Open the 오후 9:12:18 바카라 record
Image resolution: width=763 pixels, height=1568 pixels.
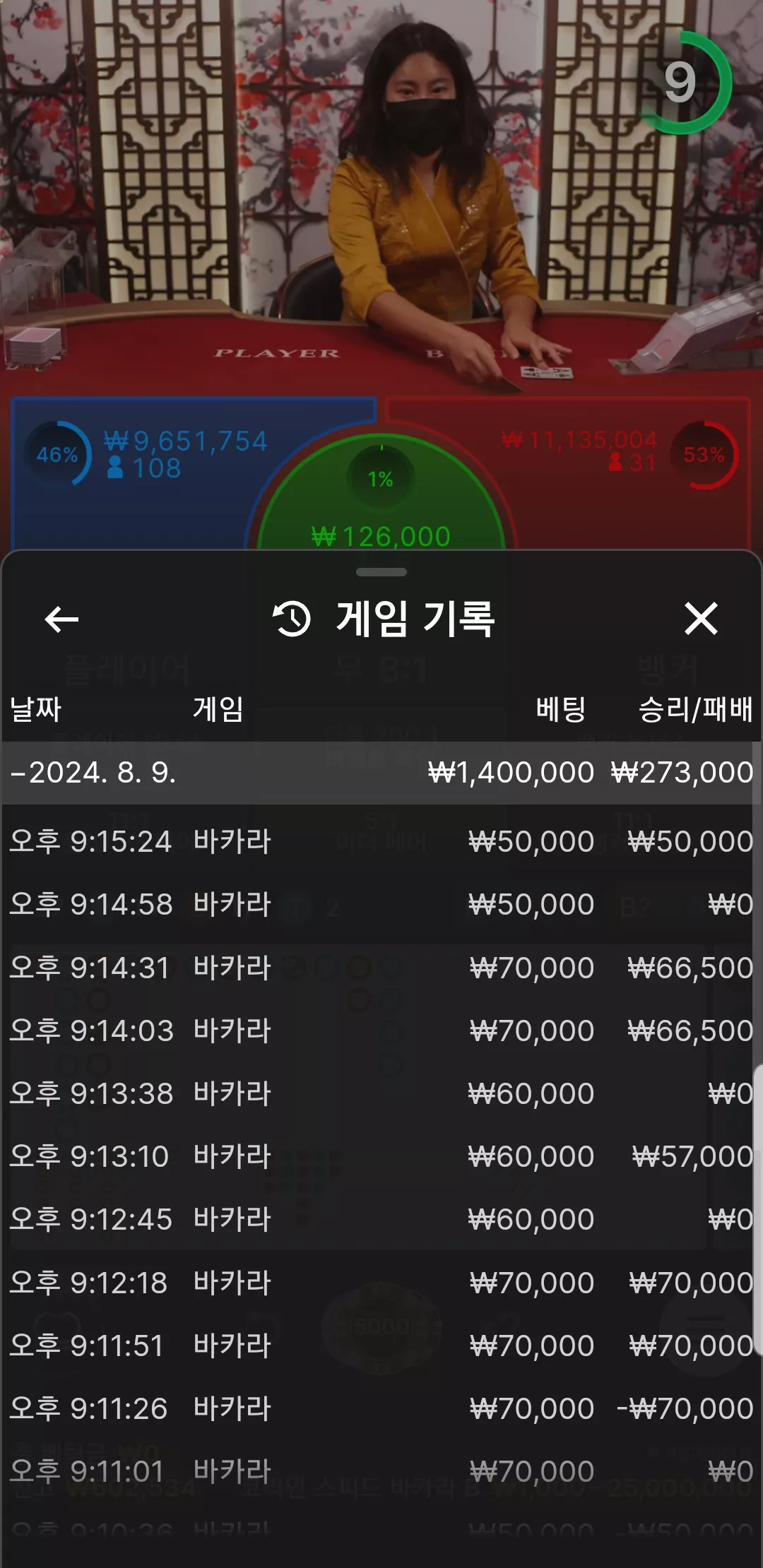click(x=381, y=1283)
